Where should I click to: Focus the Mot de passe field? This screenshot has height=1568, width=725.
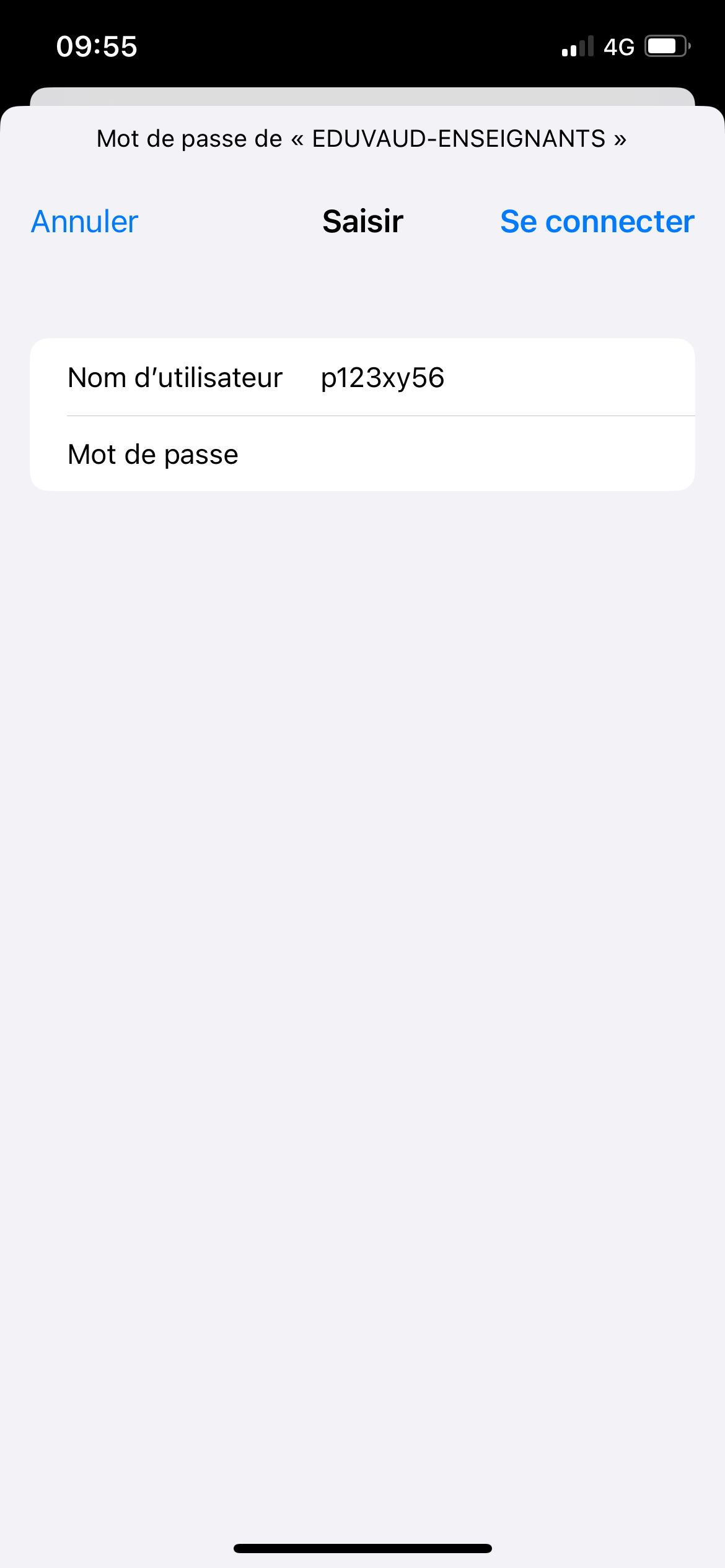tap(362, 454)
